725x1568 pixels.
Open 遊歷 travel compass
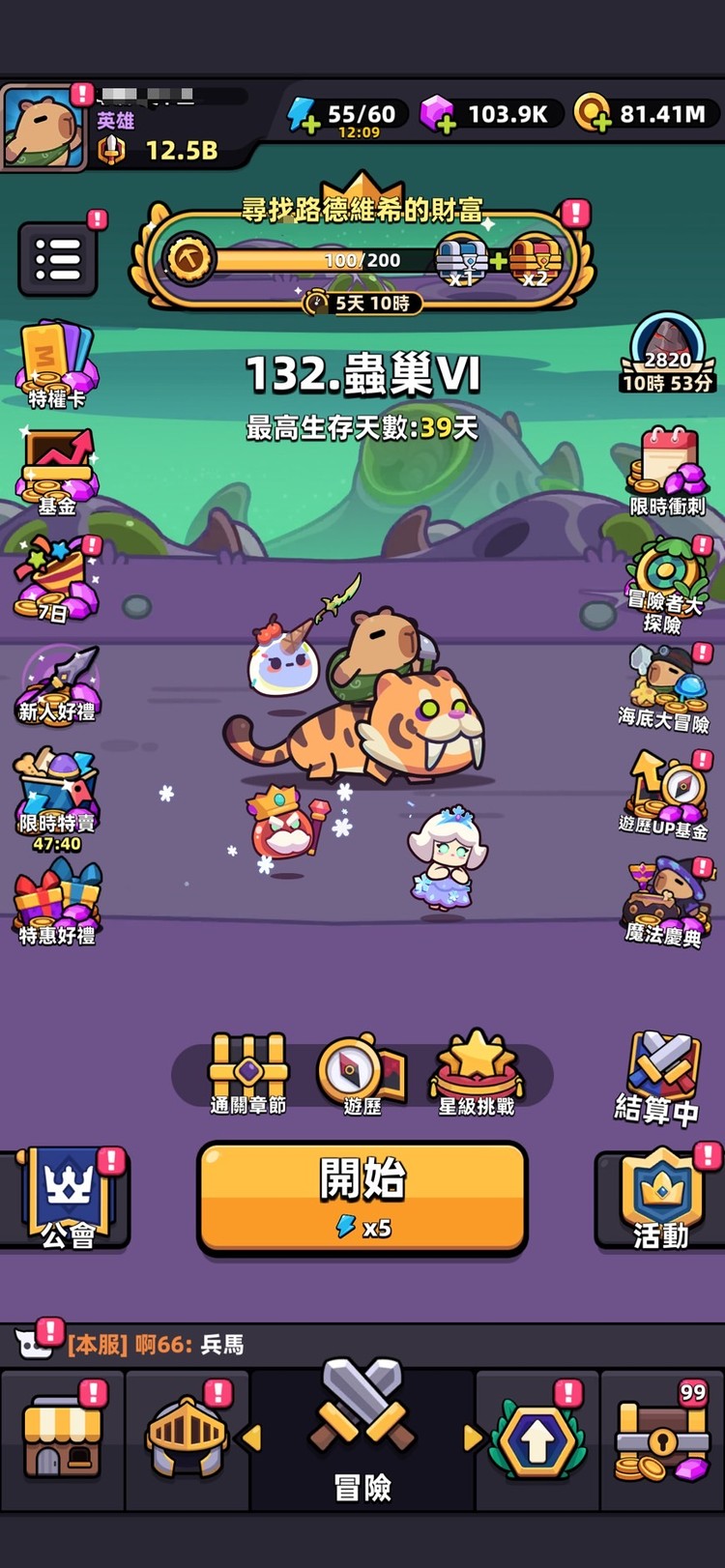pos(362,1074)
